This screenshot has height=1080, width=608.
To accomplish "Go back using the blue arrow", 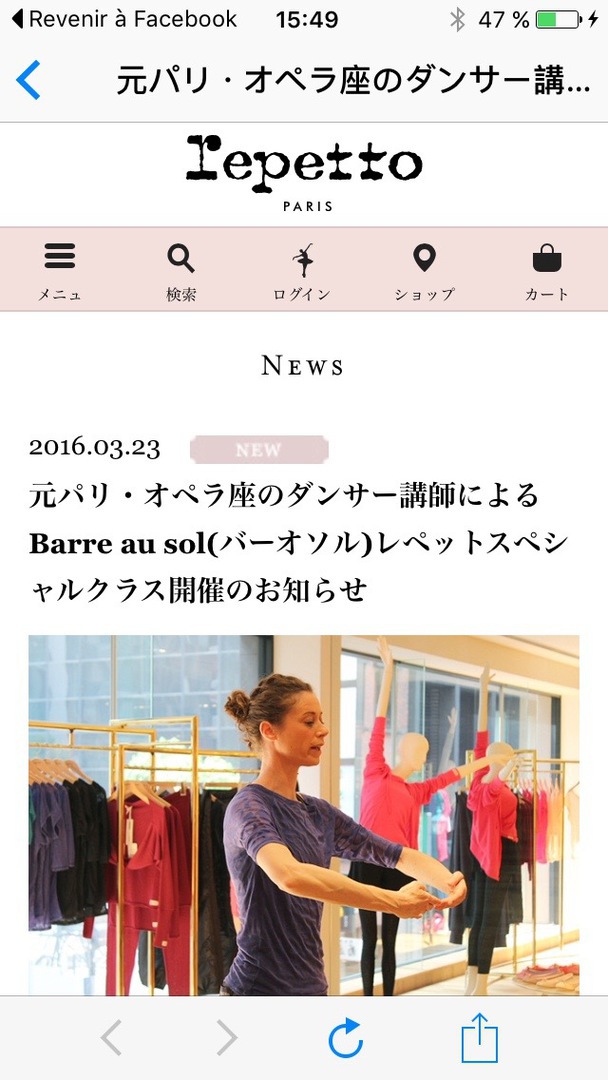I will pyautogui.click(x=29, y=80).
